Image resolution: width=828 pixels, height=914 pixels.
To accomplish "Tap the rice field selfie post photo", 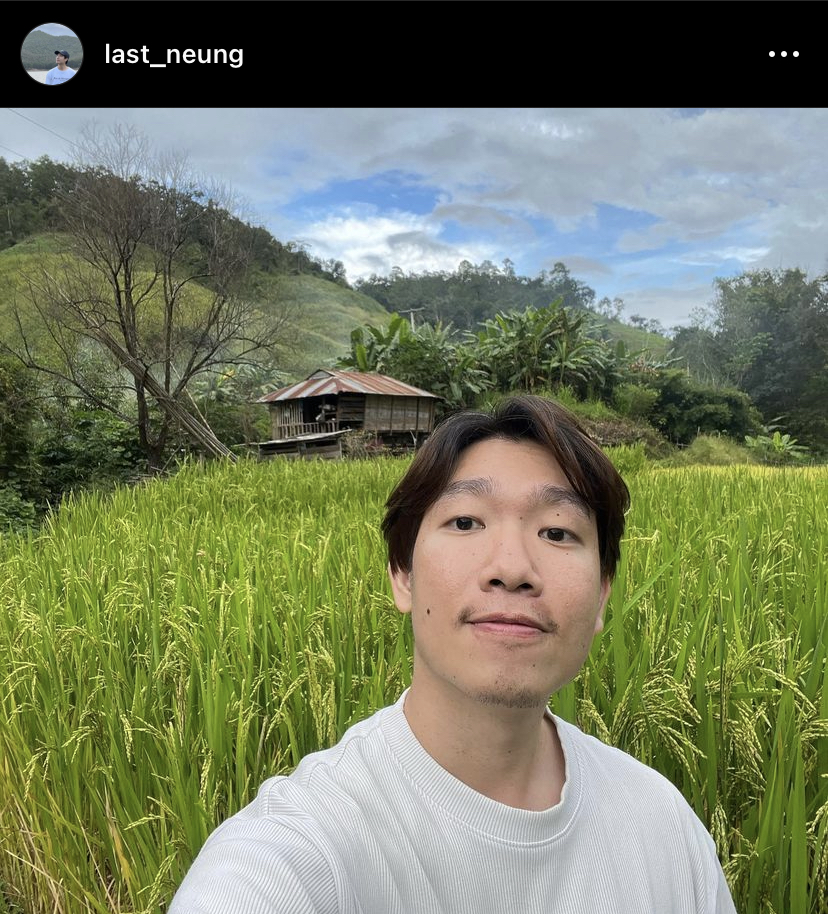I will [x=414, y=510].
